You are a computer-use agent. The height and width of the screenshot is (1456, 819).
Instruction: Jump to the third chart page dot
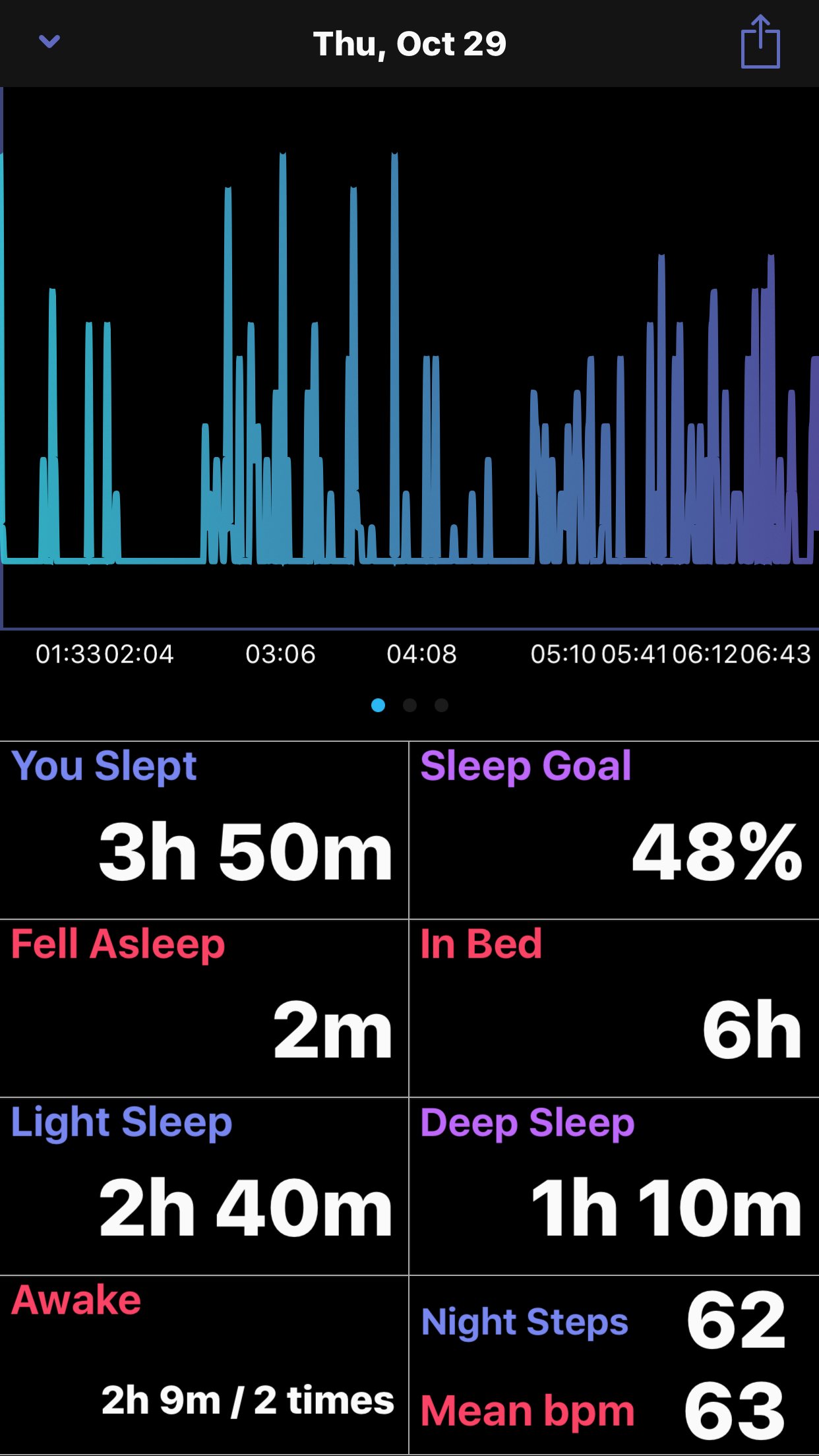(x=441, y=705)
